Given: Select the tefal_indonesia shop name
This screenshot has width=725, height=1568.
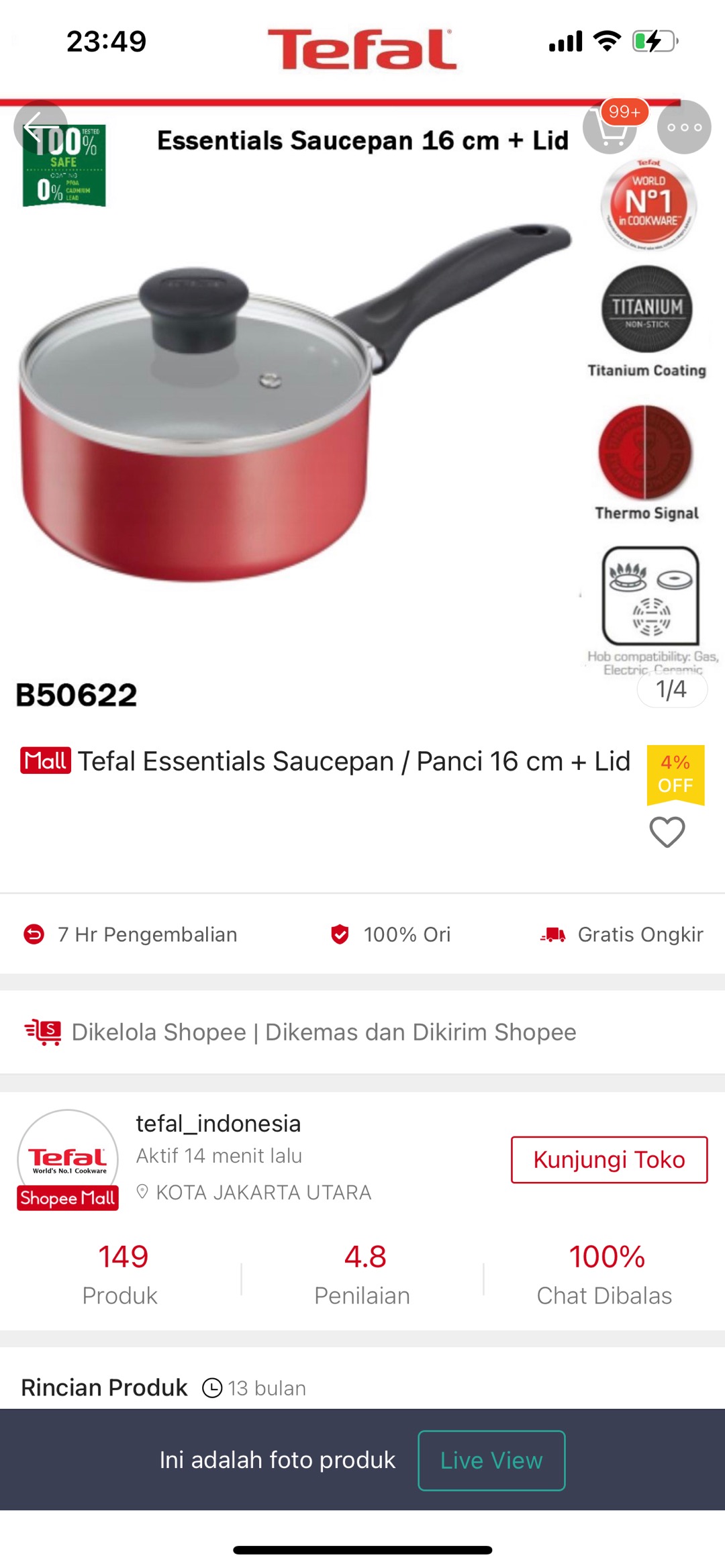Looking at the screenshot, I should (x=218, y=1123).
